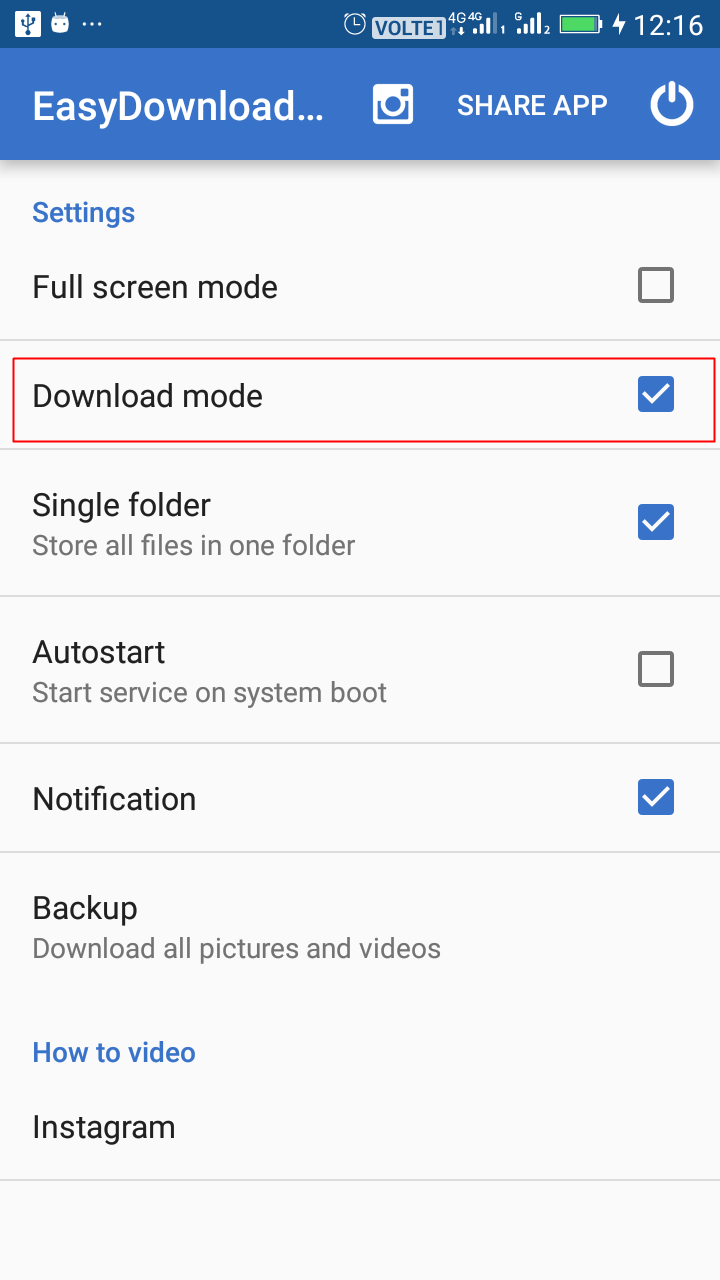The height and width of the screenshot is (1280, 720).
Task: Tap the SHARE APP button
Action: 532,105
